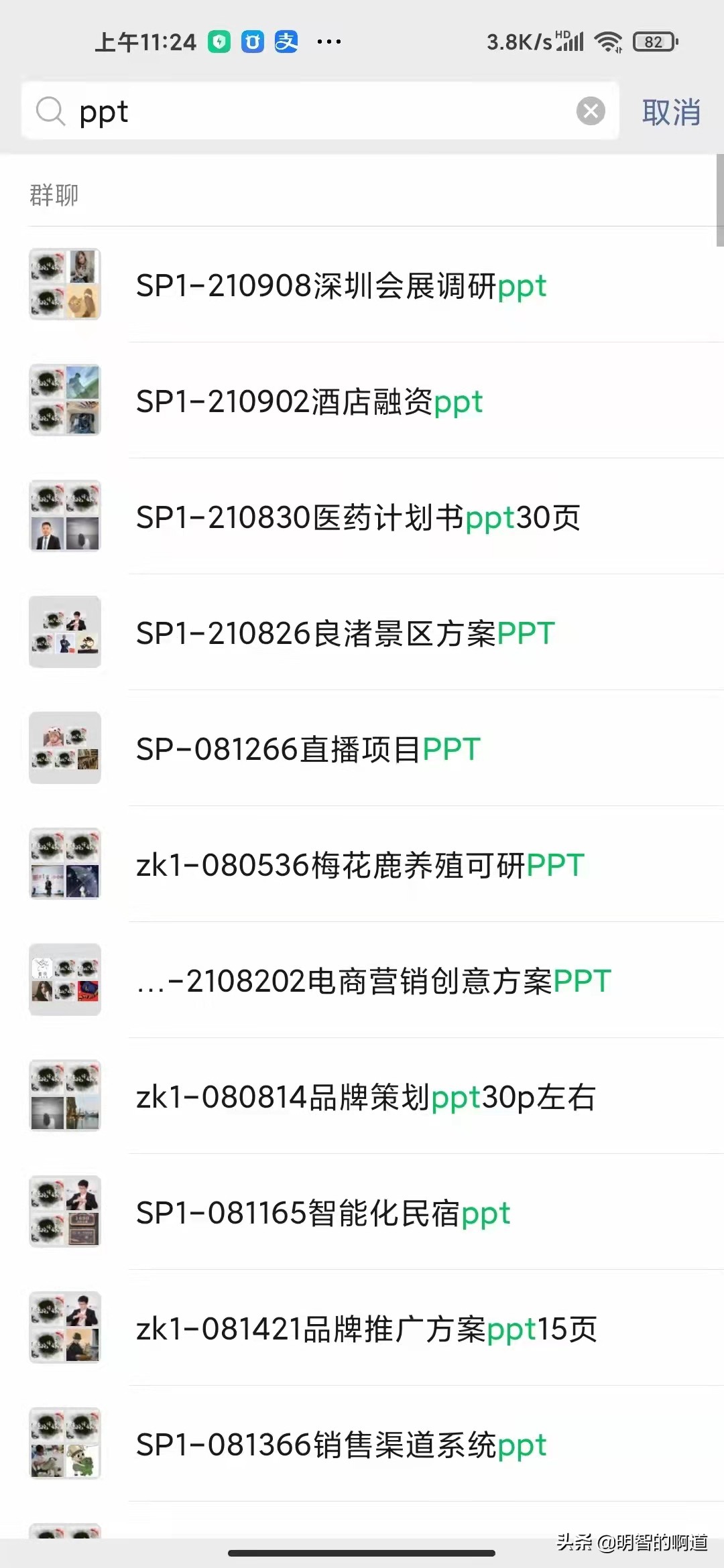Select the 群聊 section header
Viewport: 724px width, 1568px height.
(53, 194)
